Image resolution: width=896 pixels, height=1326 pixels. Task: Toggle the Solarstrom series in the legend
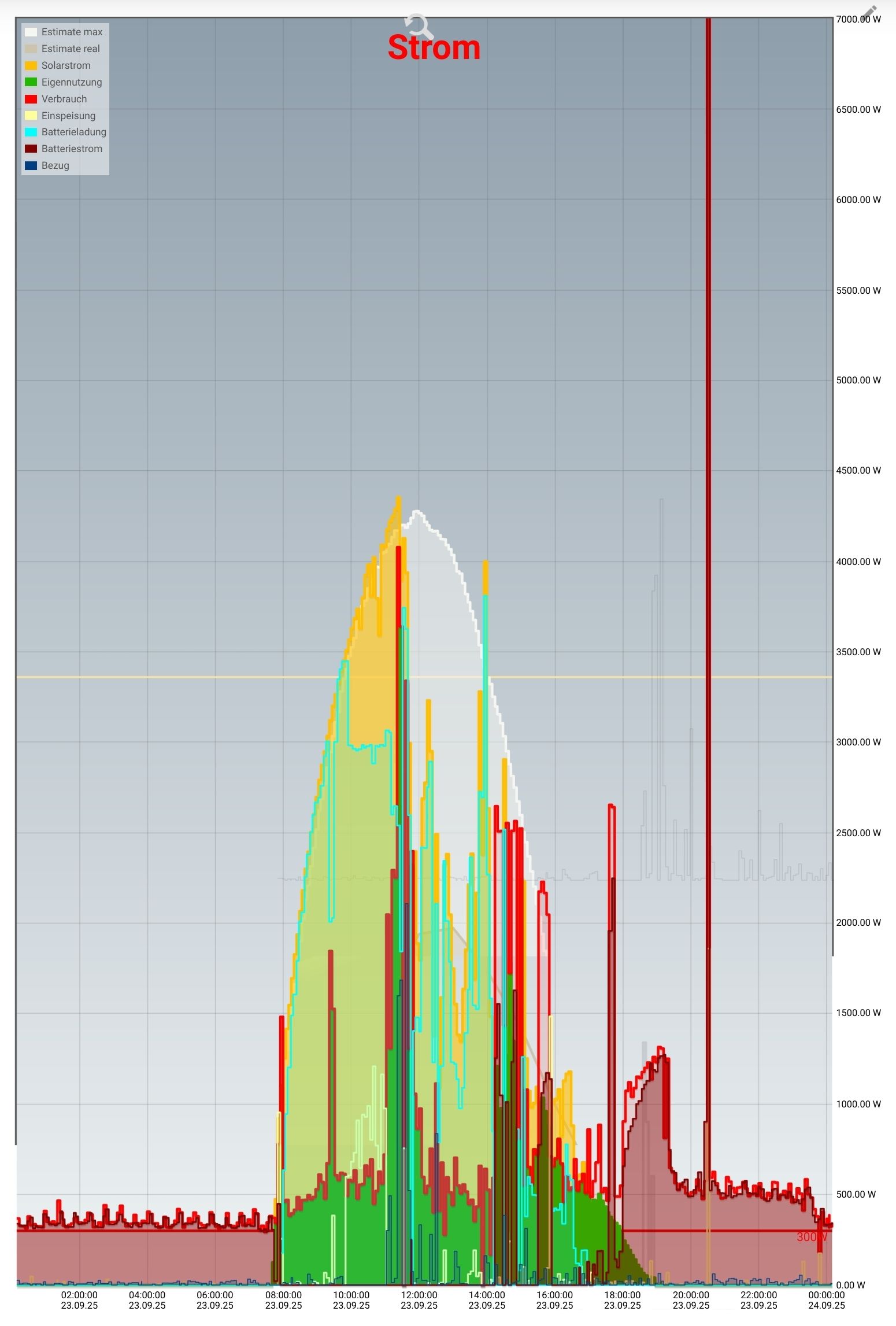(65, 65)
